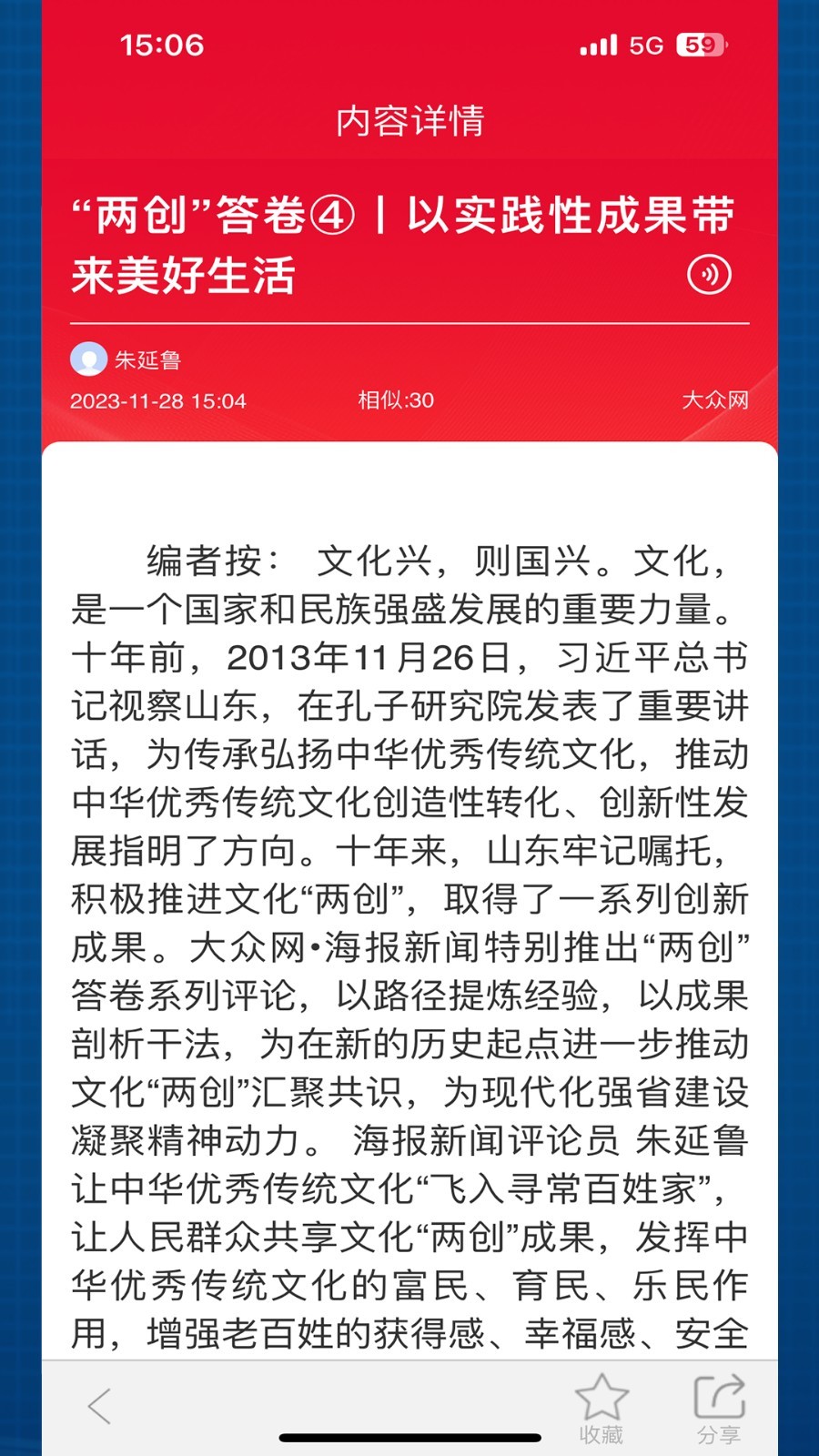819x1456 pixels.
Task: Tap the publication timestamp 2023-11-28 15:04
Action: pyautogui.click(x=160, y=399)
